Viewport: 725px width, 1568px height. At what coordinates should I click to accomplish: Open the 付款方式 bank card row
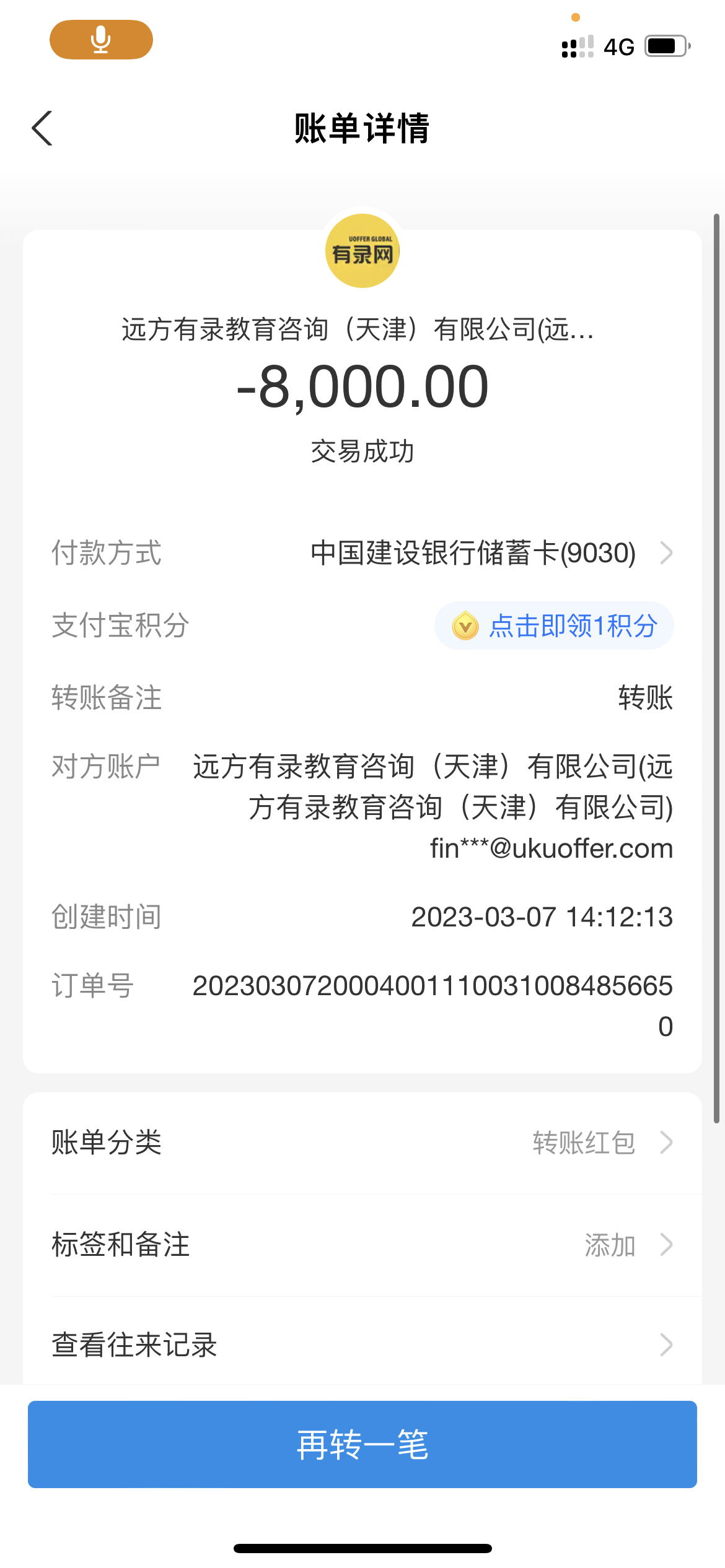[473, 553]
